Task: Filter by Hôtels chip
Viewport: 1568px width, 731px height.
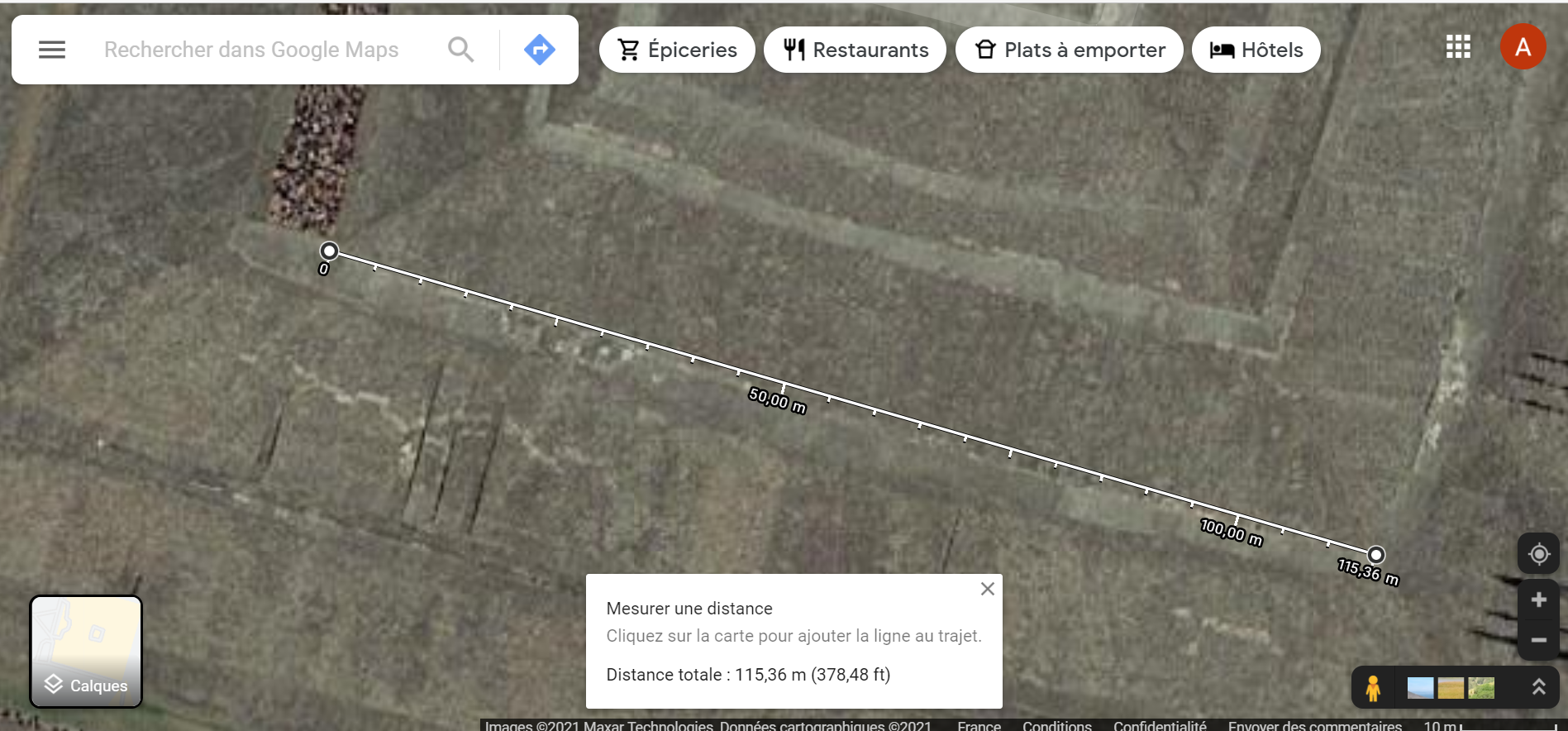Action: 1256,50
